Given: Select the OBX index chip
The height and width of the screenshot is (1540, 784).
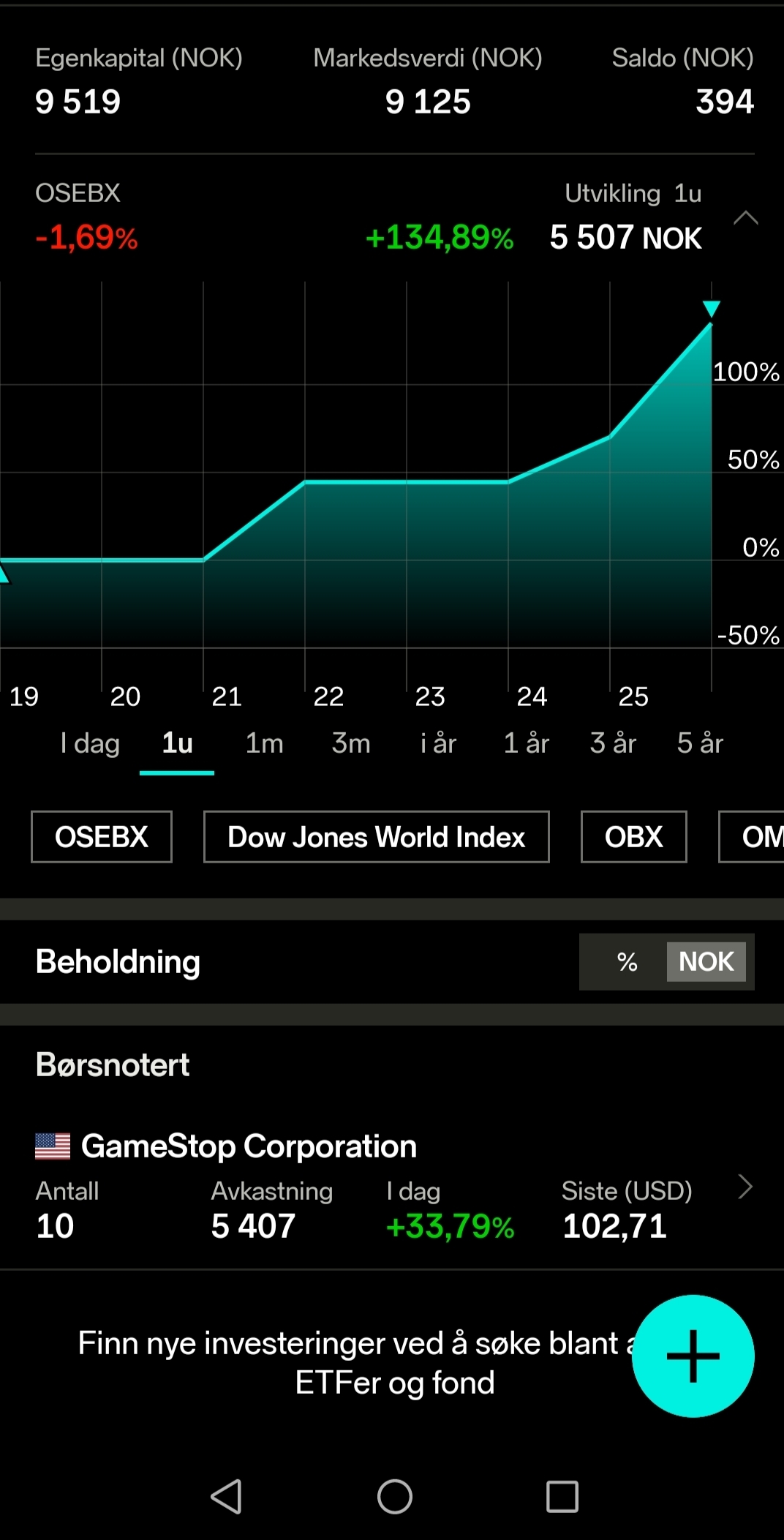Looking at the screenshot, I should tap(634, 837).
